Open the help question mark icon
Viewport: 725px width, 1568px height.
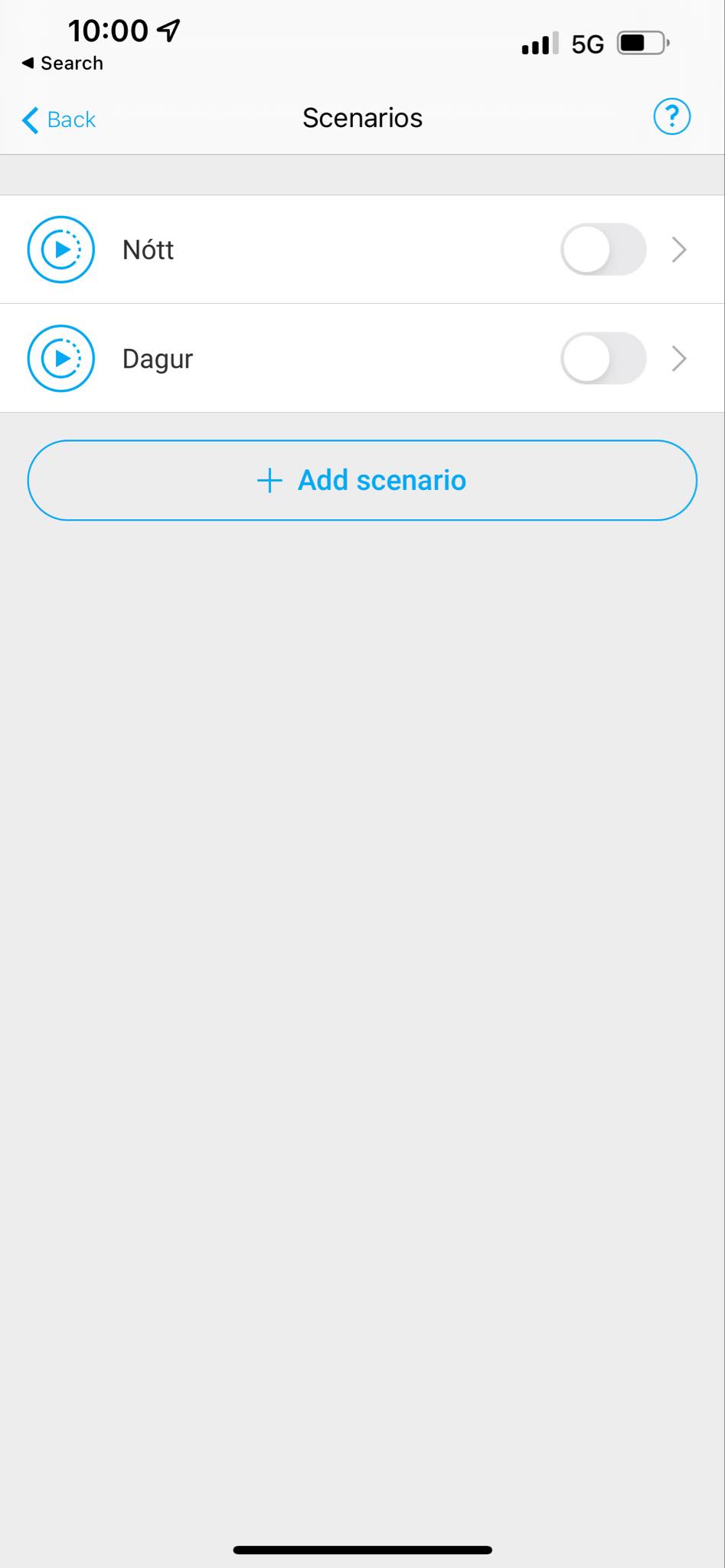point(671,117)
